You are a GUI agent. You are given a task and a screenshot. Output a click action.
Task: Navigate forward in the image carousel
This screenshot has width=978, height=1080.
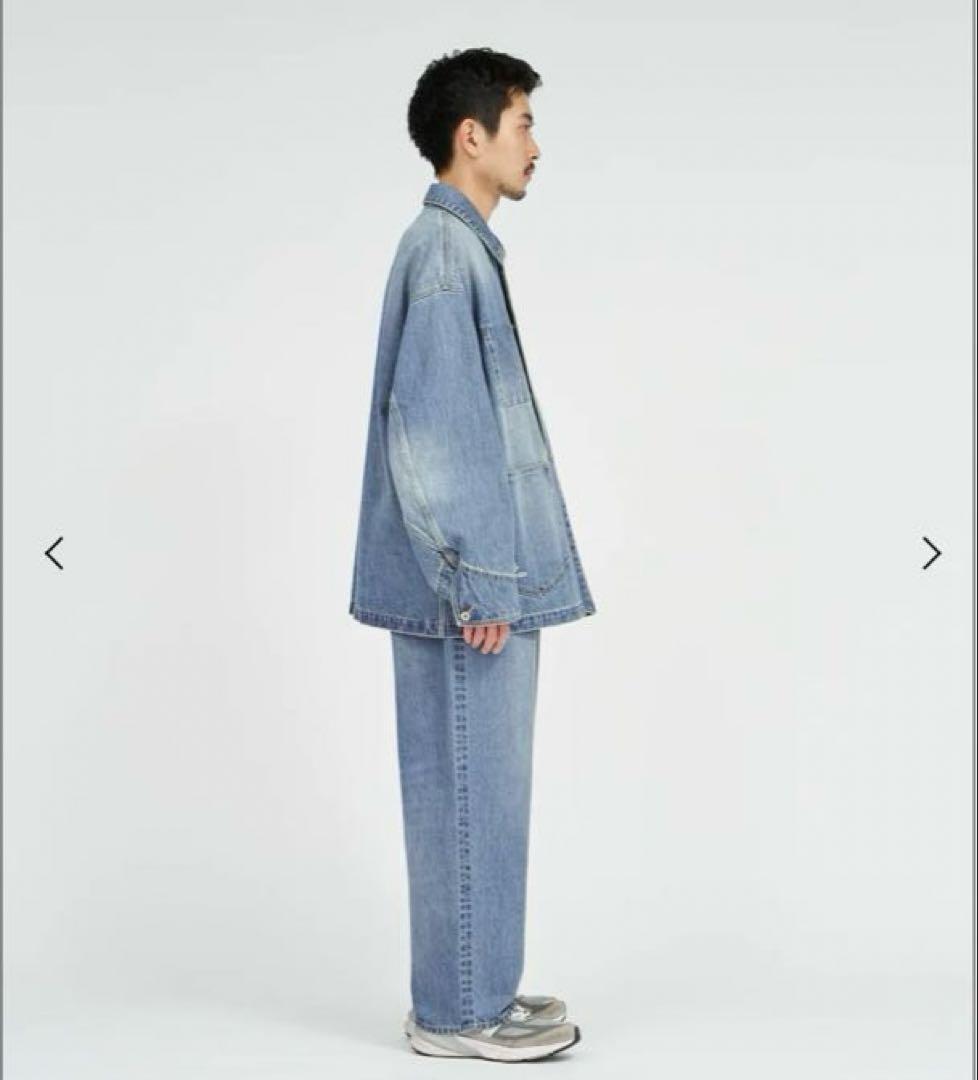[x=932, y=551]
